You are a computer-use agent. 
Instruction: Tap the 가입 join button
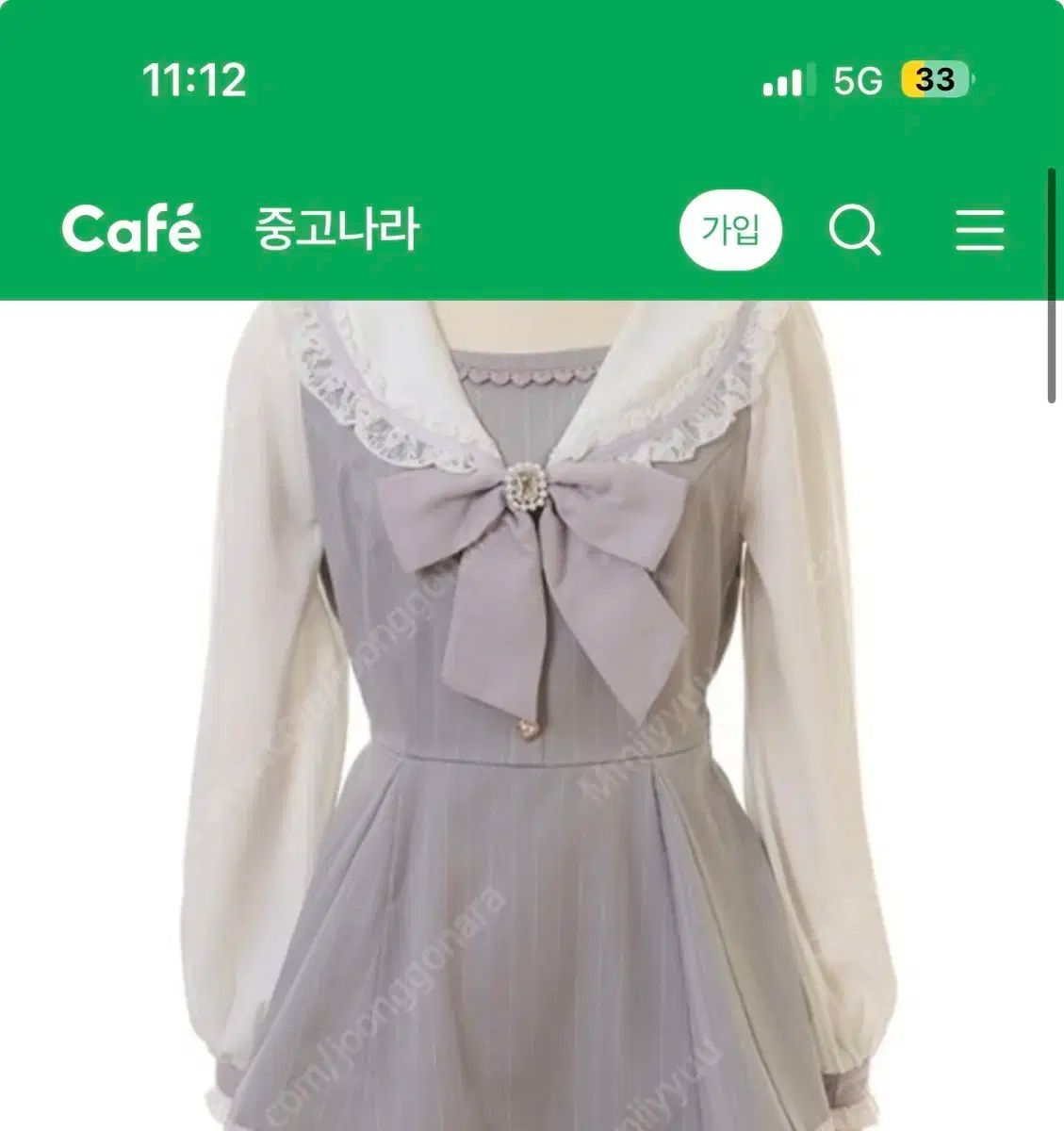coord(730,230)
